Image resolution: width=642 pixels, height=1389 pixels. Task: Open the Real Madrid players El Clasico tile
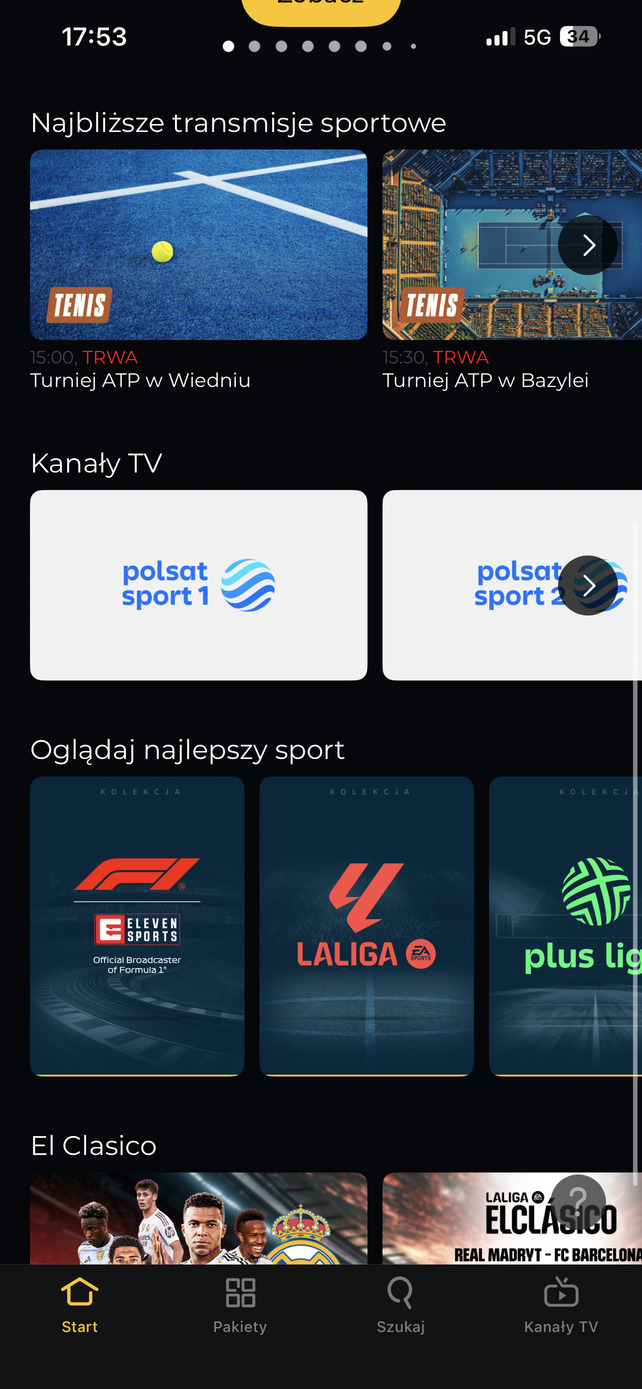(198, 1220)
